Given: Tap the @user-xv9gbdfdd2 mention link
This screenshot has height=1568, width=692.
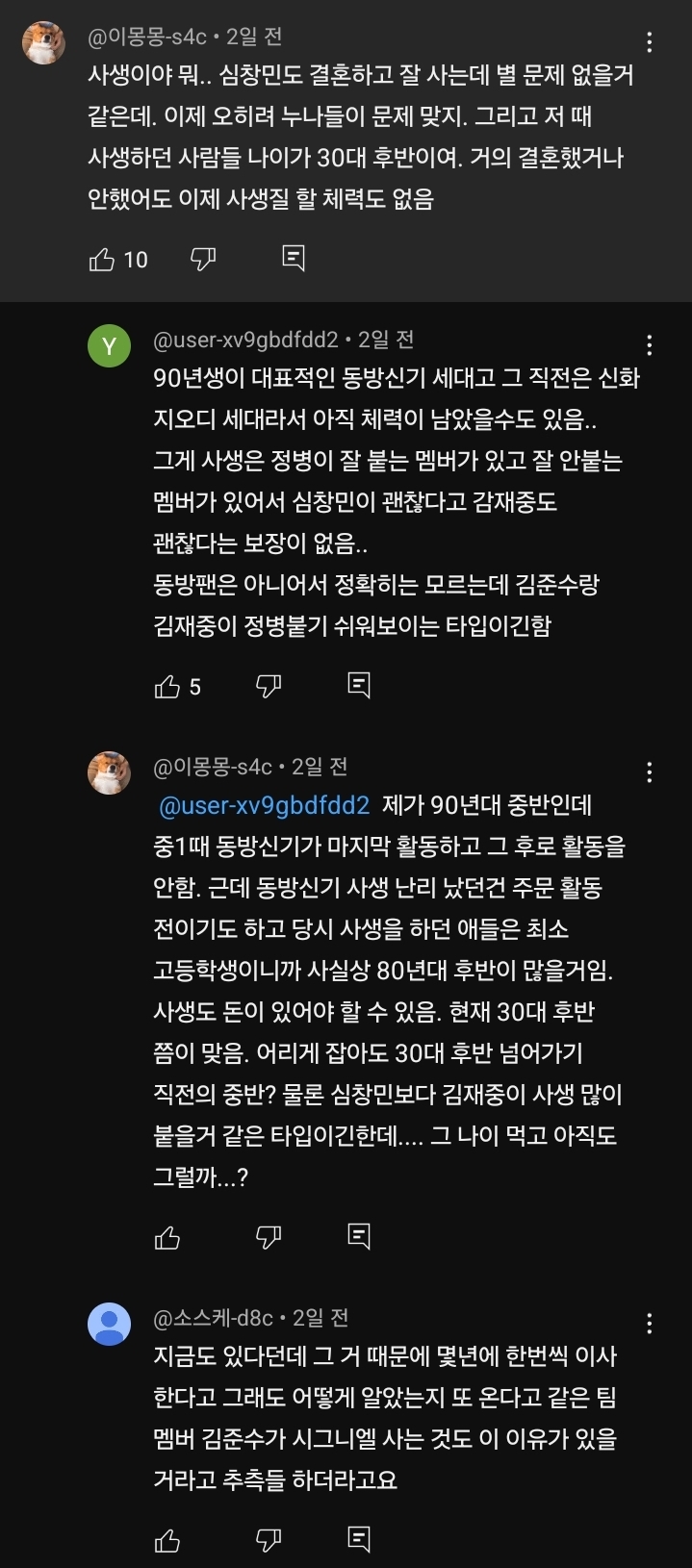Looking at the screenshot, I should tap(264, 805).
